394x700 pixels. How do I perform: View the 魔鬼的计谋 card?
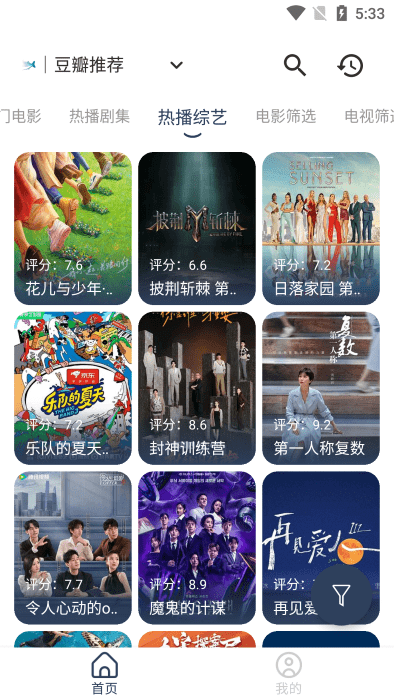[x=197, y=548]
